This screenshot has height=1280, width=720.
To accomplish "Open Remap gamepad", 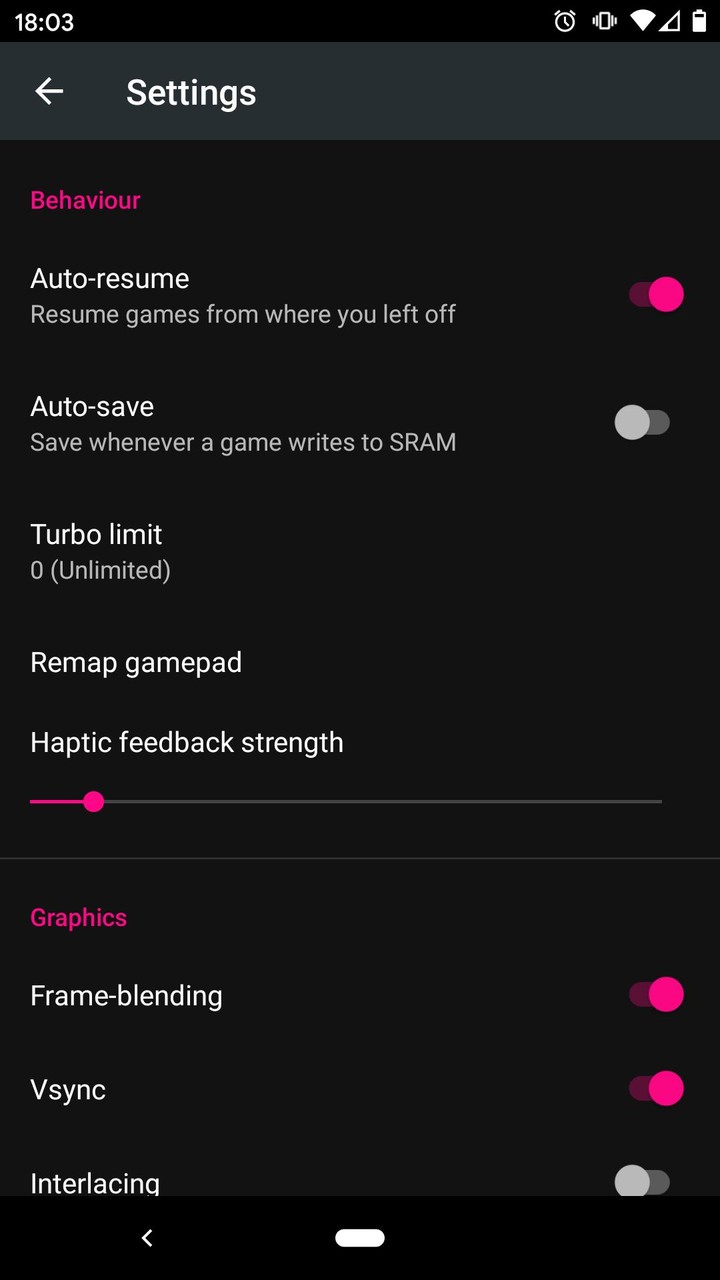I will (x=136, y=662).
